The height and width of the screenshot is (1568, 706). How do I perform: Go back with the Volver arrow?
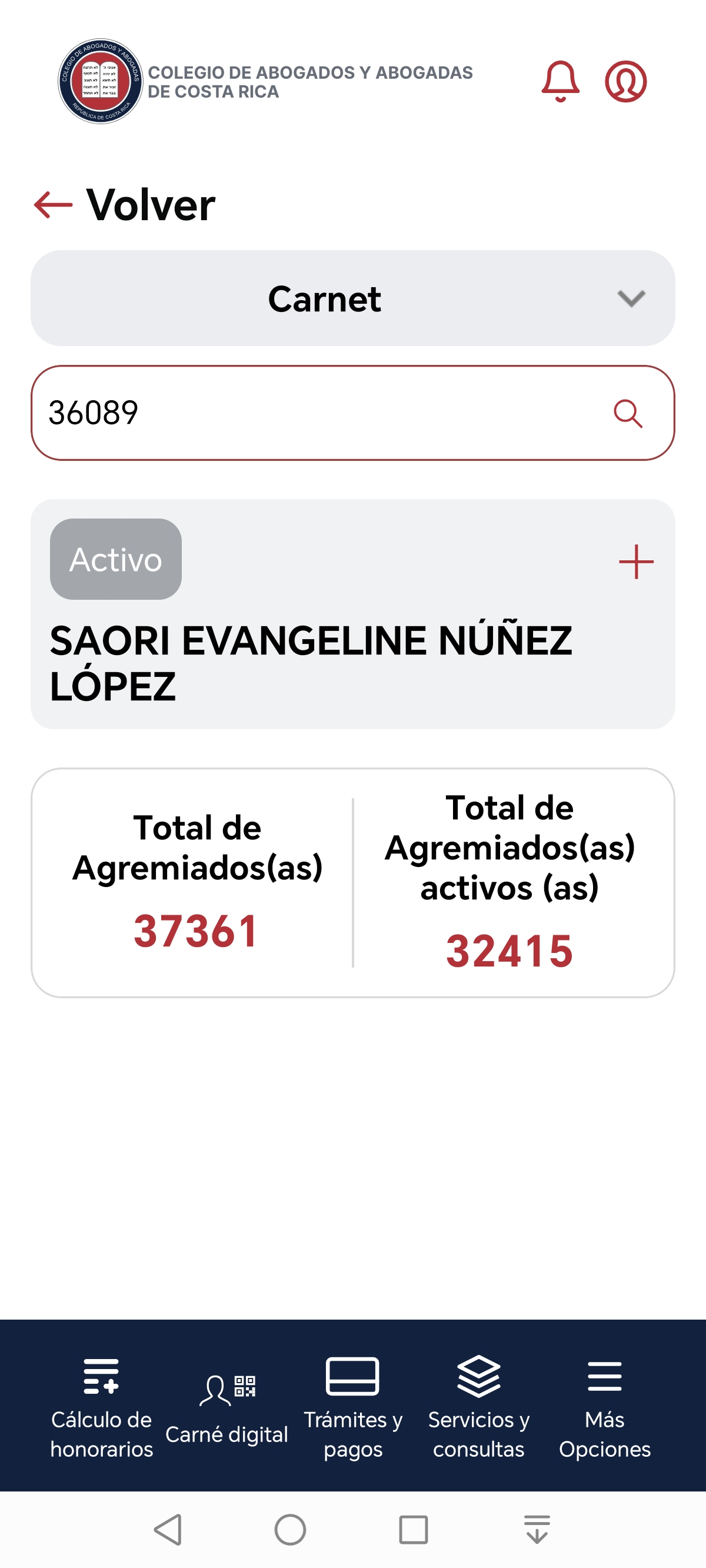(54, 204)
